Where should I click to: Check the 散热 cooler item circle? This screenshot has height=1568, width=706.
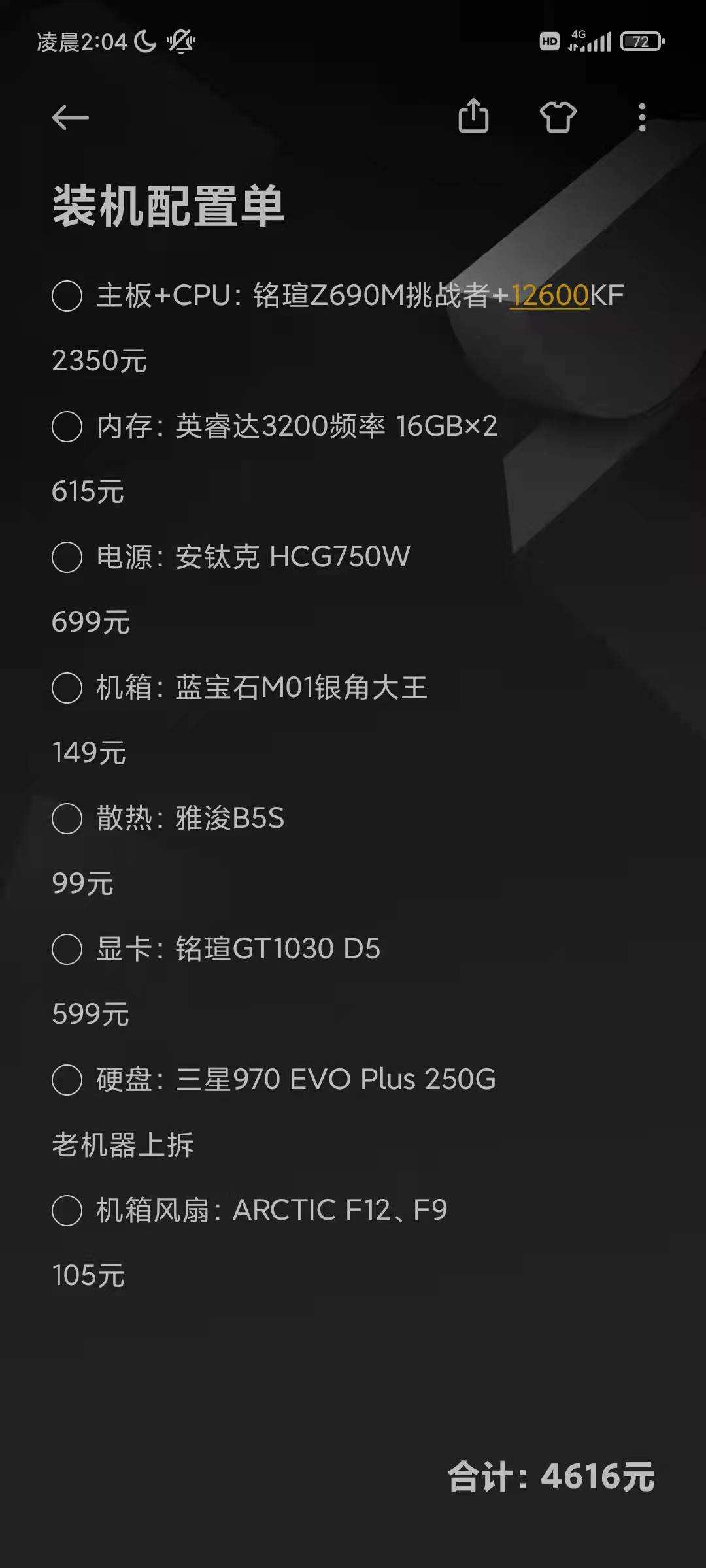pos(66,819)
